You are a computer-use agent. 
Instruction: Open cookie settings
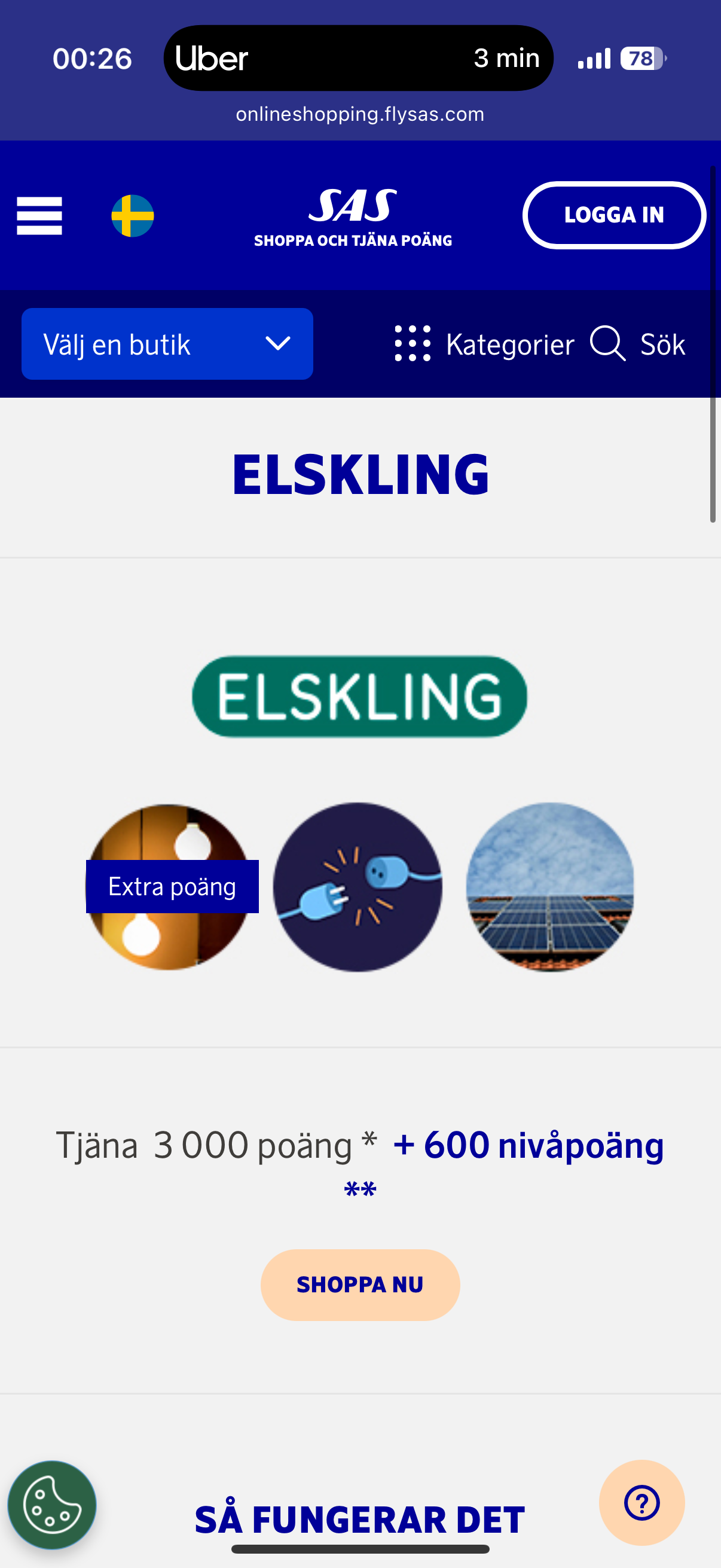(52, 1505)
